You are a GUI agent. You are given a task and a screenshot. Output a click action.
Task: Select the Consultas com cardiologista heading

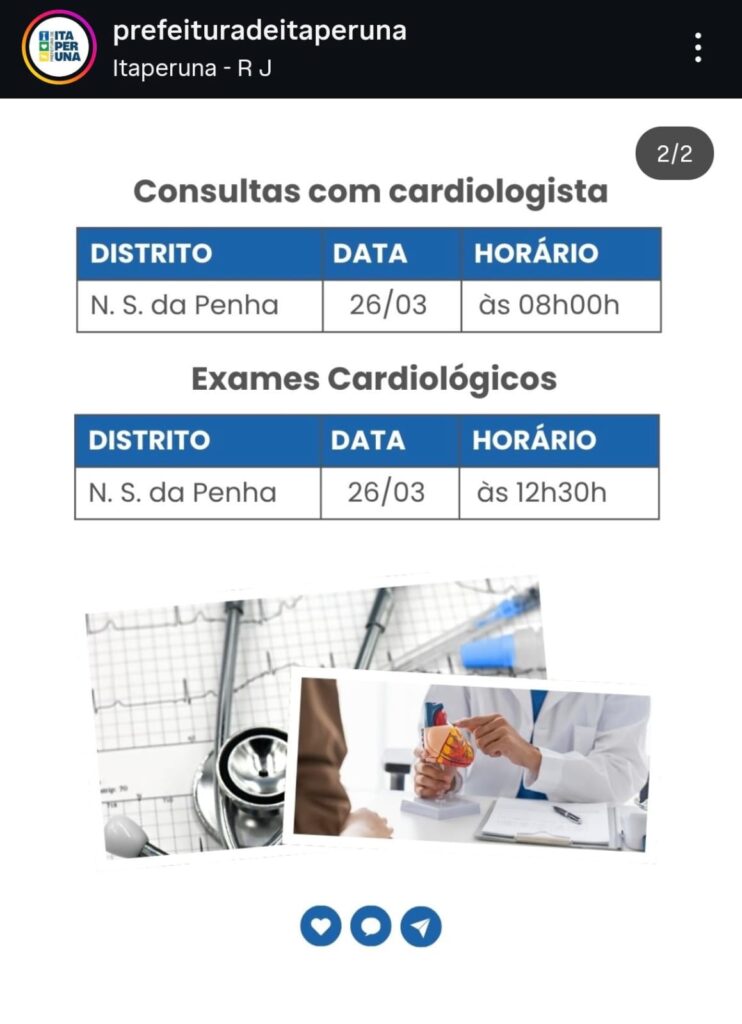371,191
